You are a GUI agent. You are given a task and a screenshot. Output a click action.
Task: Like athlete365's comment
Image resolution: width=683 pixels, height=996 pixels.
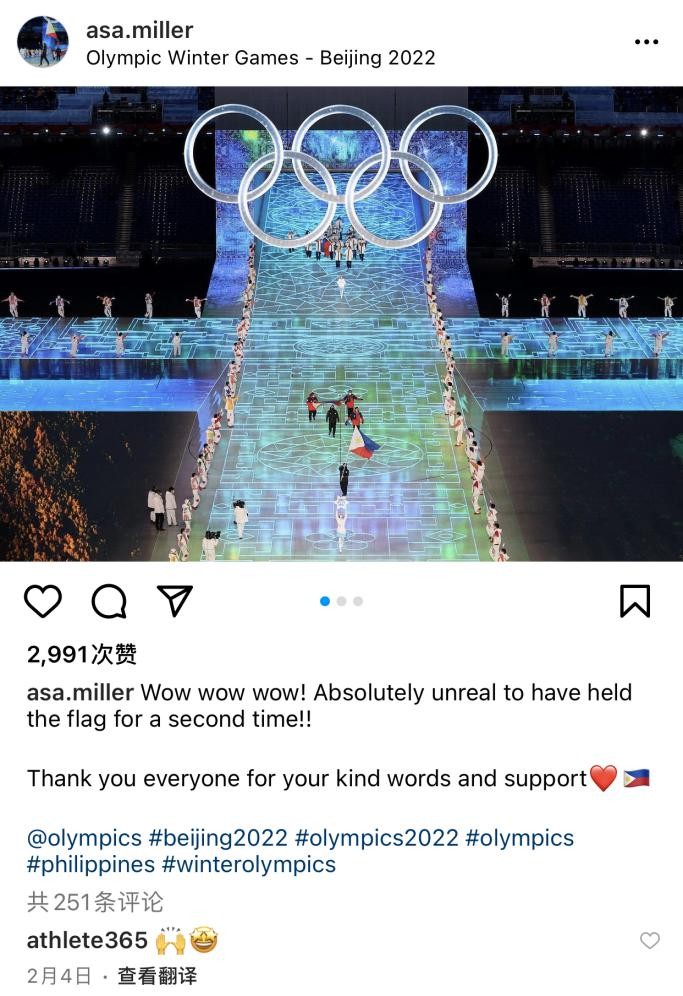pyautogui.click(x=650, y=940)
